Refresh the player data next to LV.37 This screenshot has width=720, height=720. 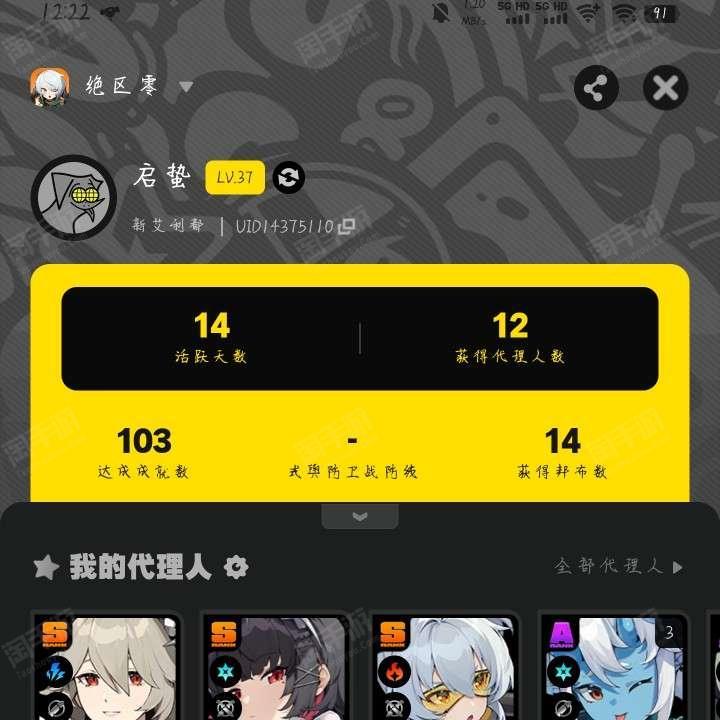click(289, 178)
